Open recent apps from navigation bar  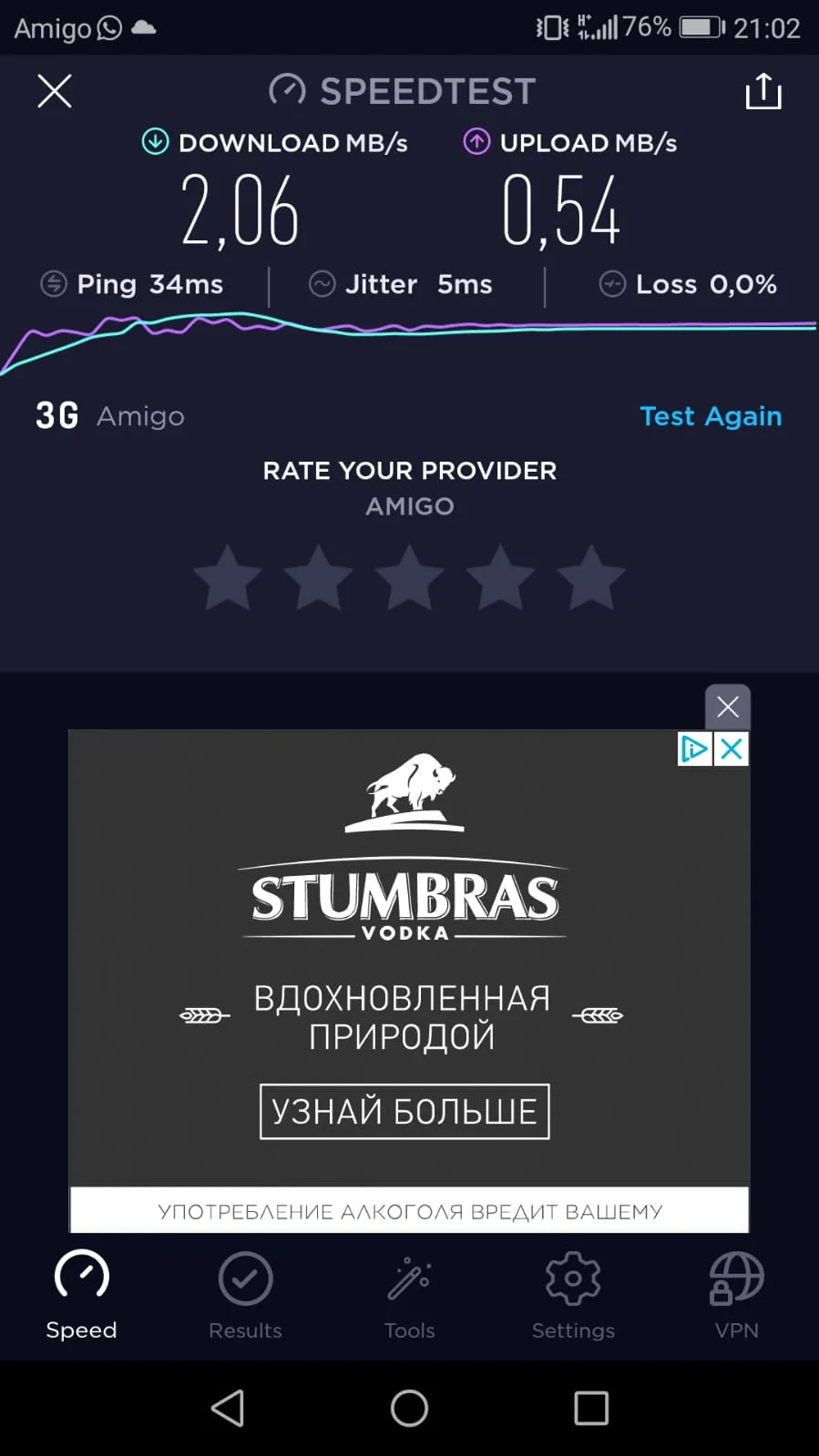tap(591, 1408)
